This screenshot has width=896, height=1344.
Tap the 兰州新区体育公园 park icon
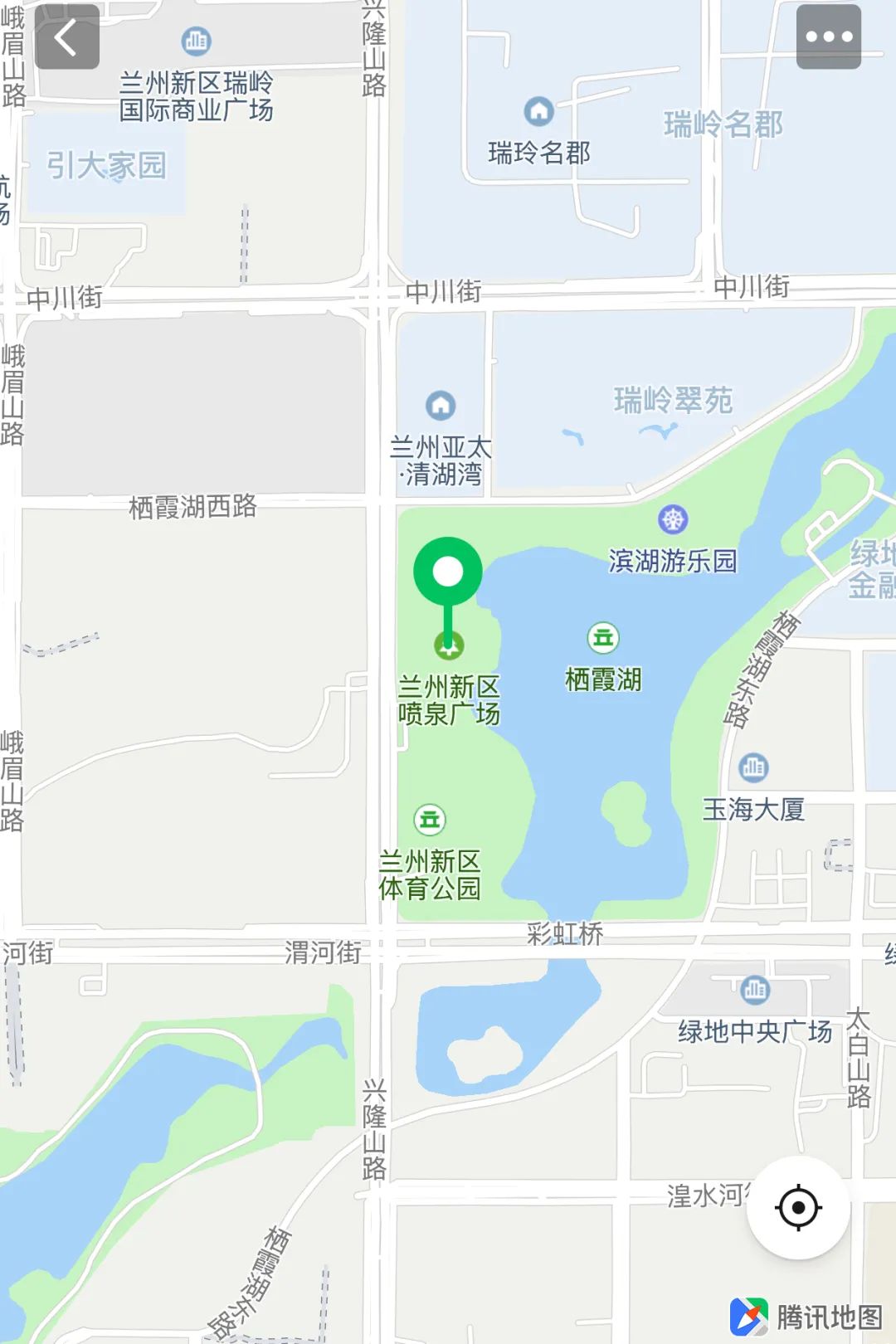click(428, 821)
